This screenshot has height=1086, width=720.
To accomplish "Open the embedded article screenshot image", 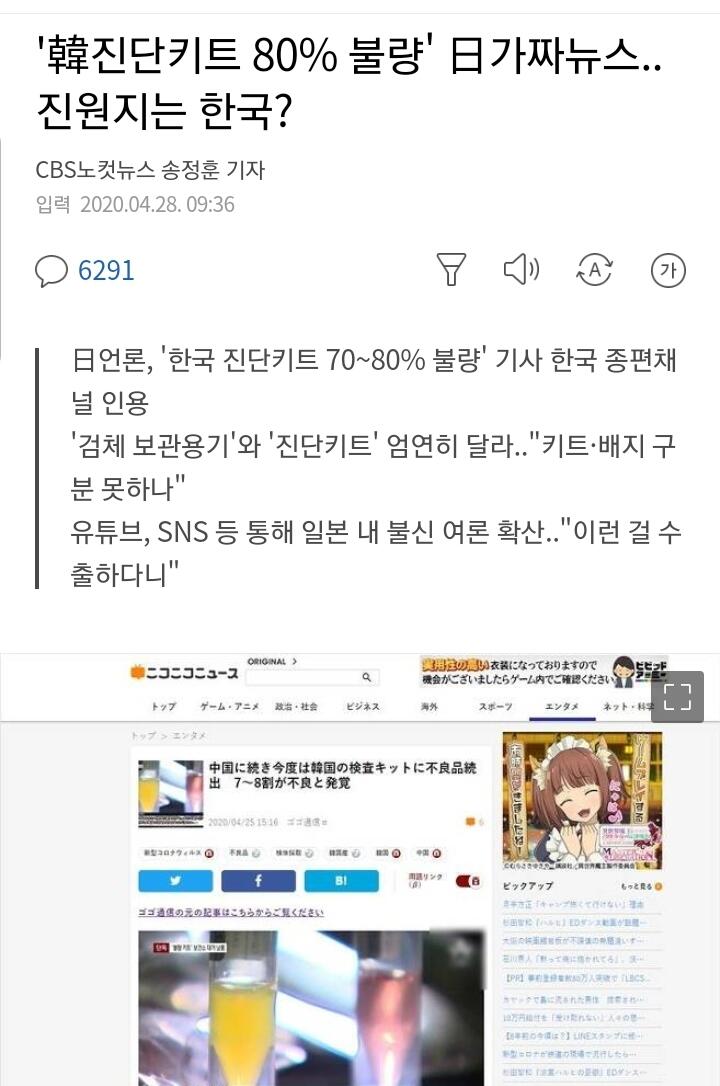I will (x=360, y=869).
